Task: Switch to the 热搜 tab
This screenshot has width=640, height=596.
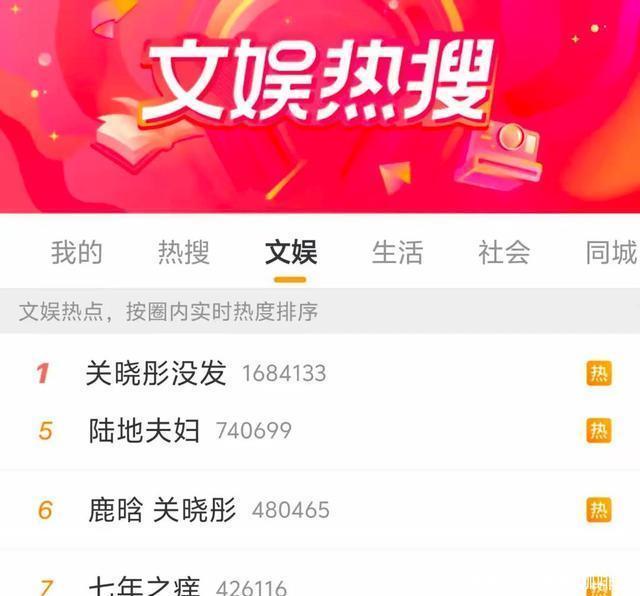Action: click(x=184, y=253)
